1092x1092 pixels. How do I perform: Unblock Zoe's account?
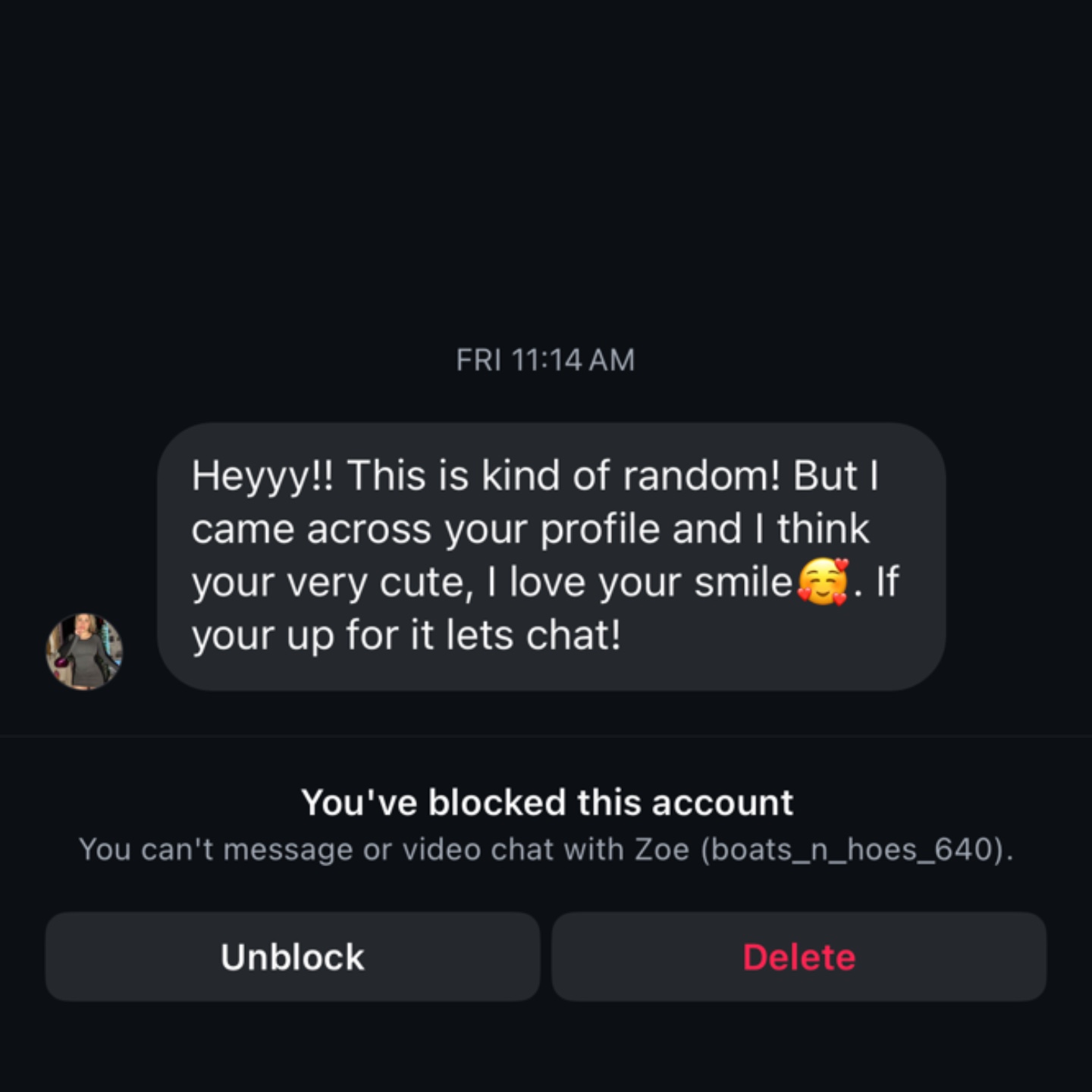pos(292,956)
